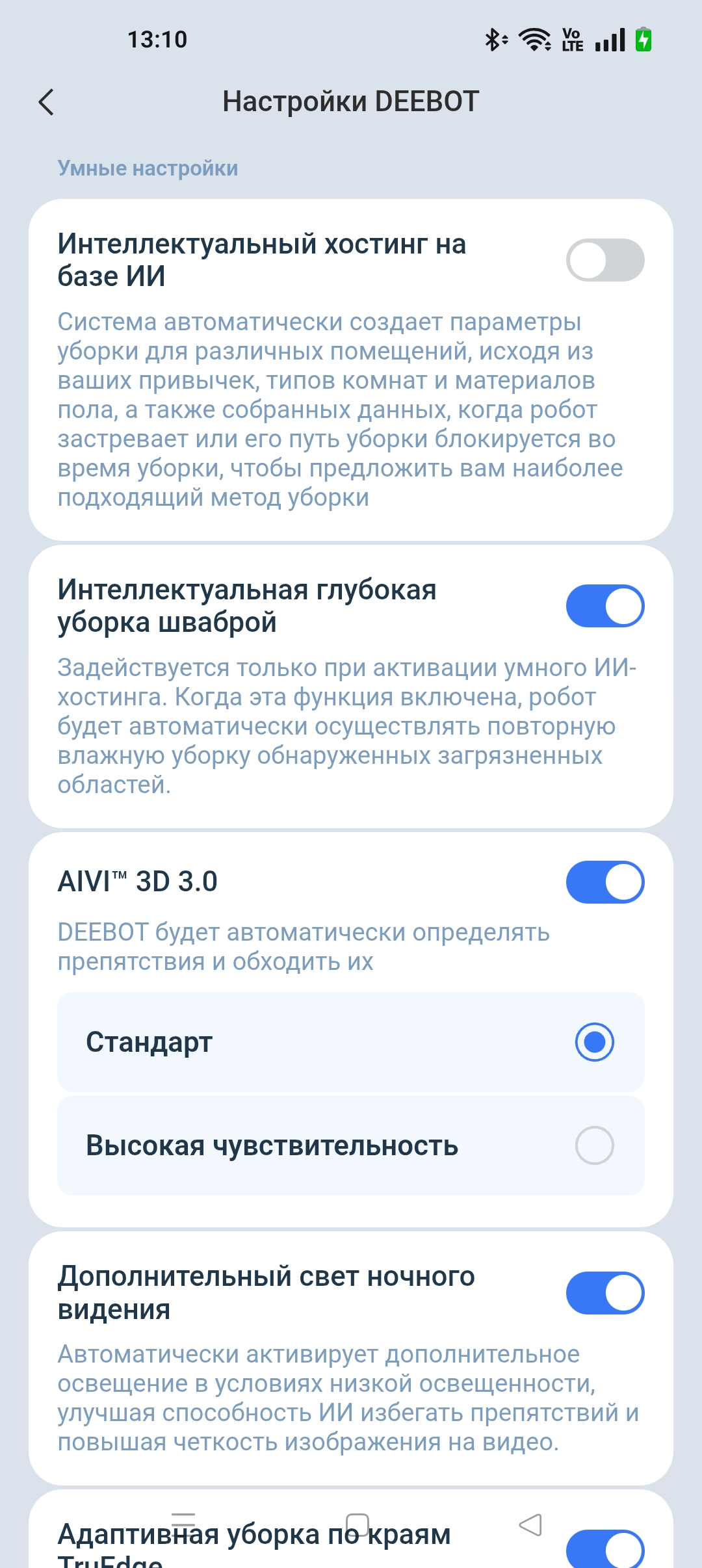This screenshot has height=1568, width=702.
Task: Disable the AIVI 3D 3.0 switch
Action: pos(604,882)
